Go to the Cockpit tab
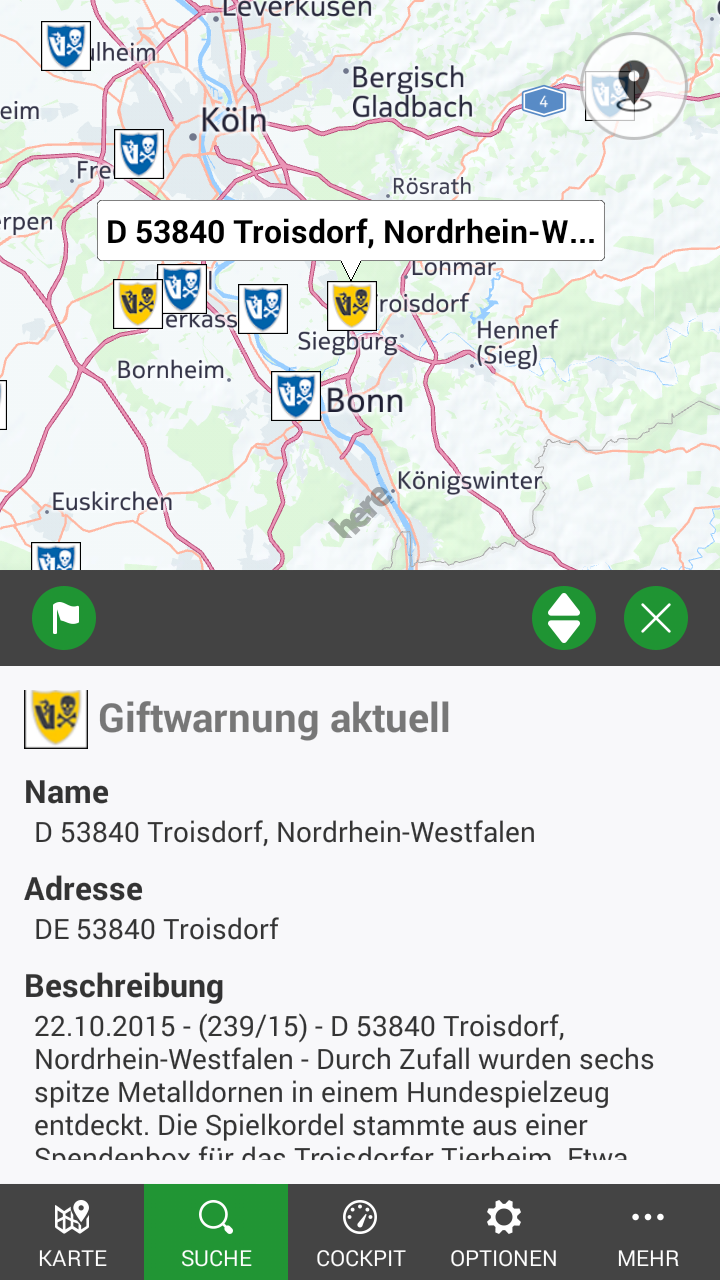Screen dimensions: 720x1280 tap(360, 1232)
